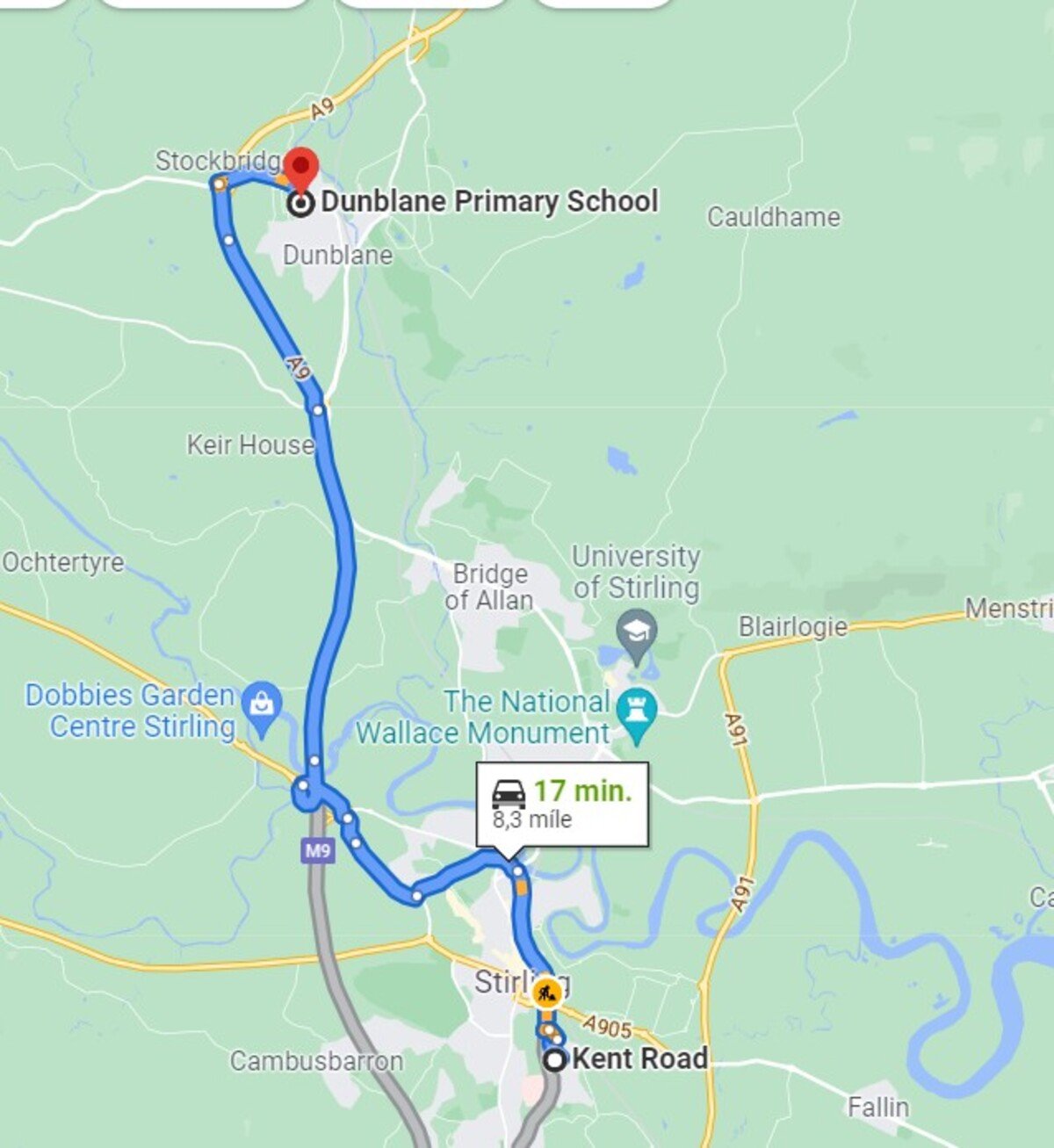Select the Kent Road starting point
This screenshot has height=1148, width=1054.
[554, 1060]
